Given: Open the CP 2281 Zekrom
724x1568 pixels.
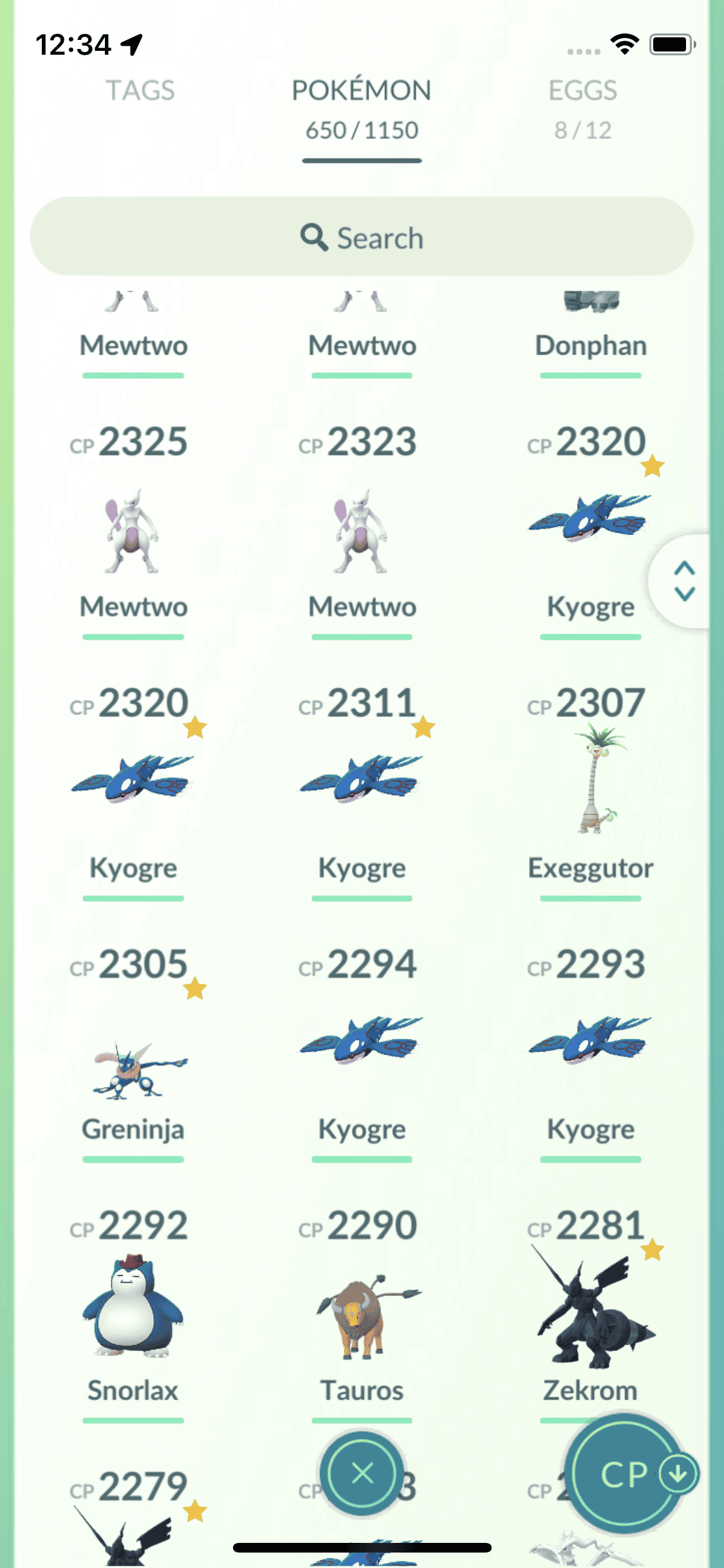Looking at the screenshot, I should (x=590, y=1307).
